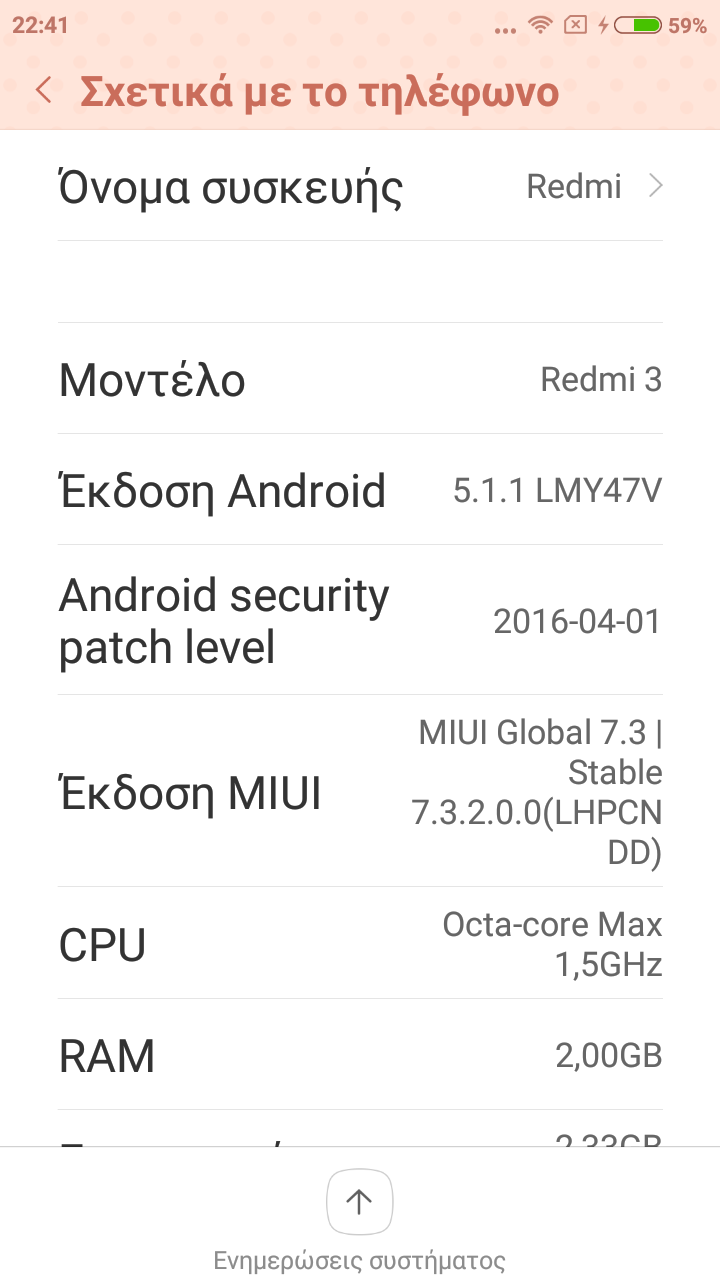
Task: Go back from Σχετικά με το τηλέφωνο
Action: 43,91
